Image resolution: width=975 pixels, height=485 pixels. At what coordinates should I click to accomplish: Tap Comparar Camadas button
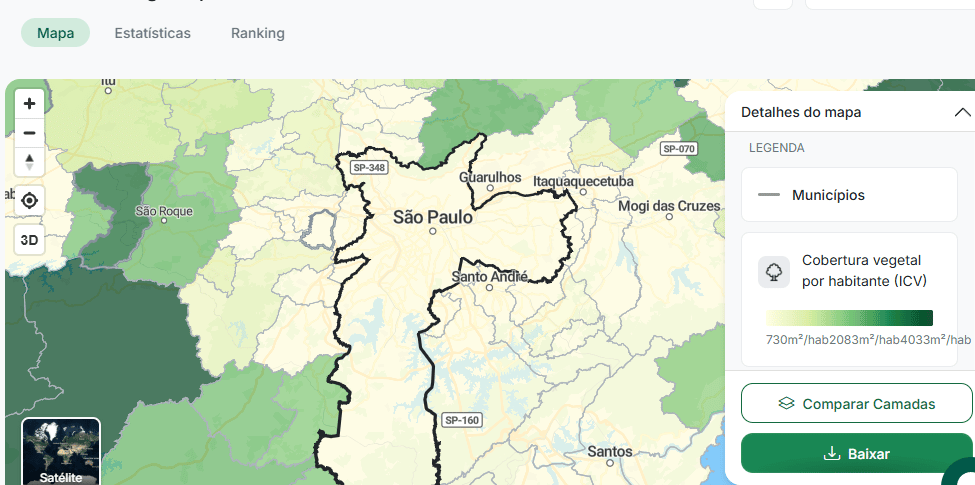pyautogui.click(x=856, y=404)
